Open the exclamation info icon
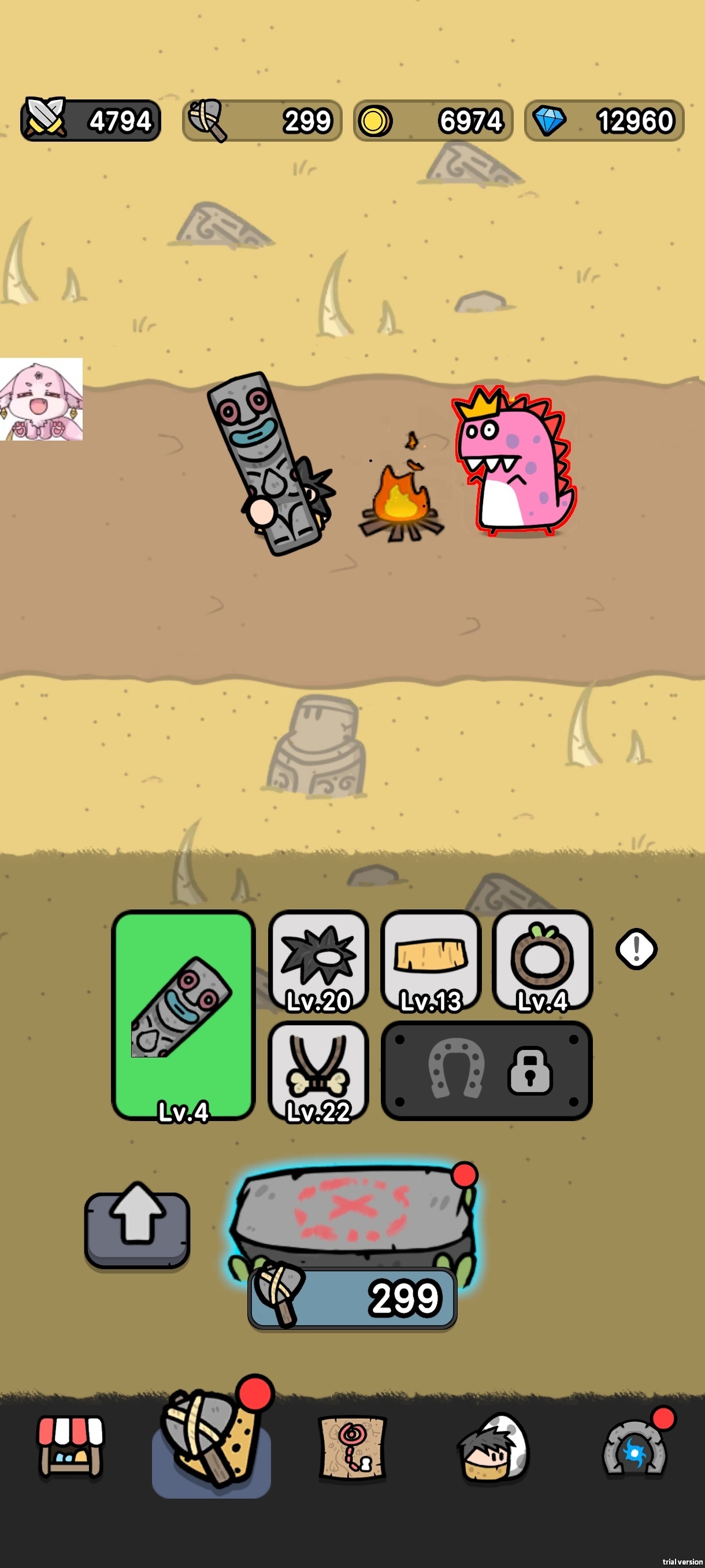705x1568 pixels. click(x=636, y=949)
